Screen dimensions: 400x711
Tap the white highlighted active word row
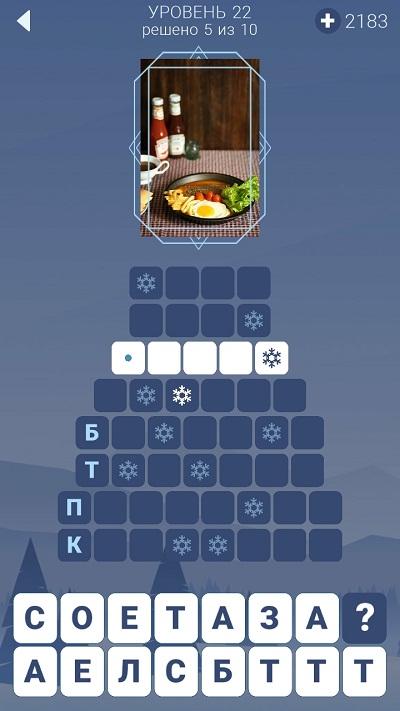click(x=200, y=358)
